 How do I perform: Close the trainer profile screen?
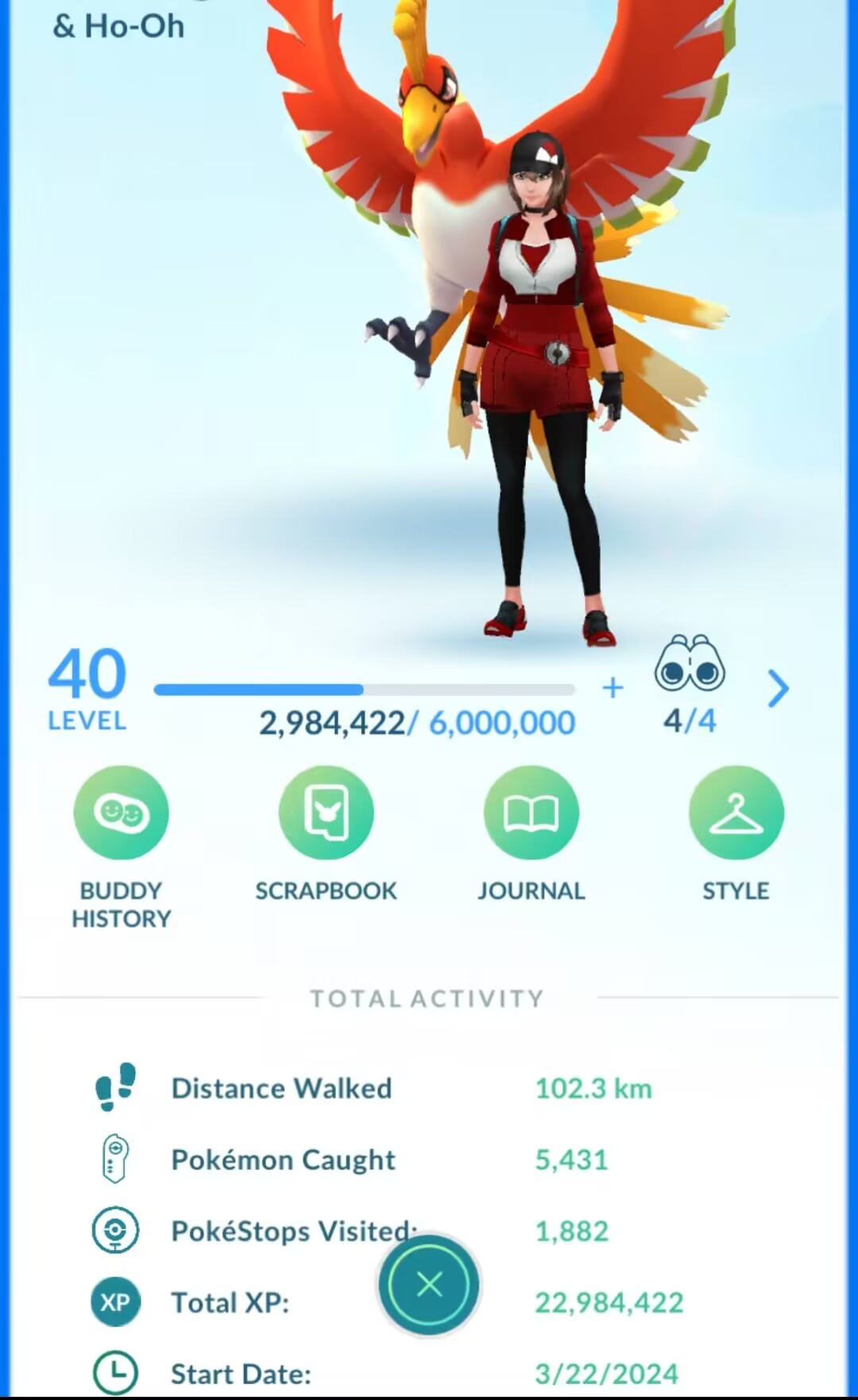429,1284
